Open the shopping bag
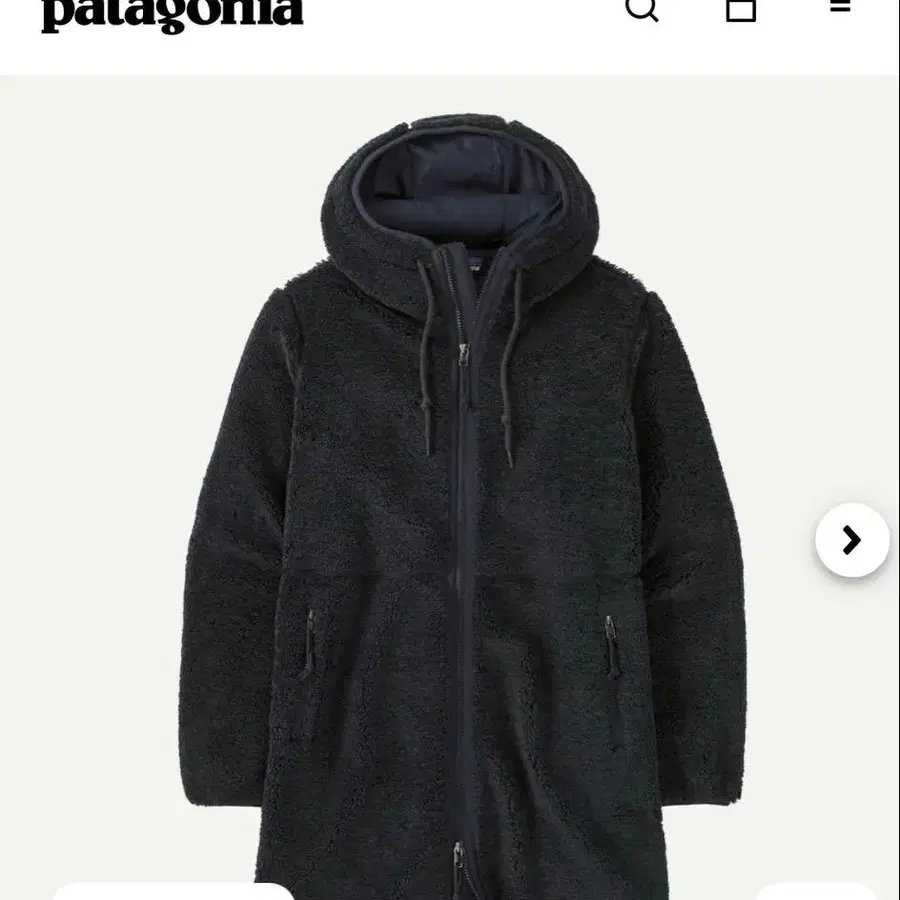Image resolution: width=900 pixels, height=900 pixels. [x=740, y=10]
